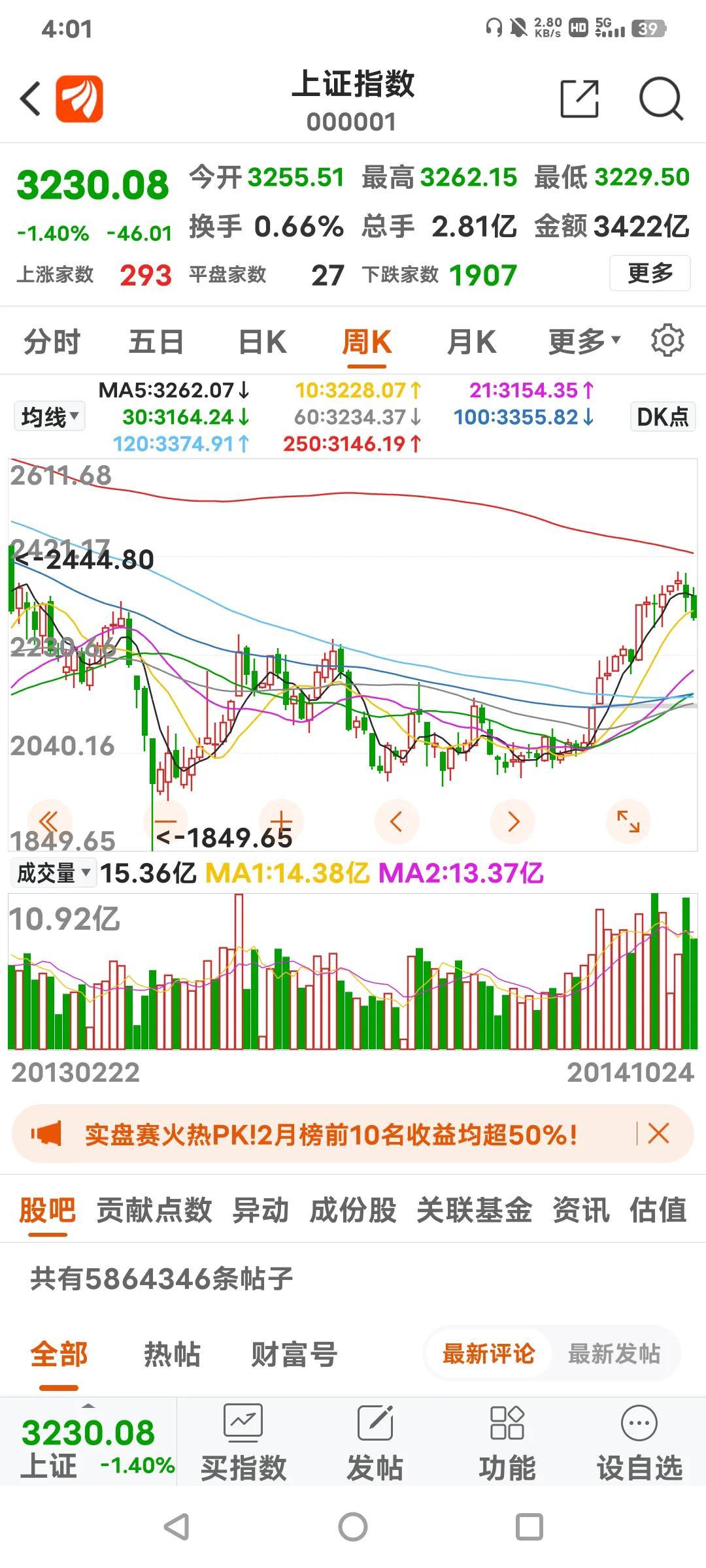Dismiss the 实盘赛 promo banner

[658, 1134]
